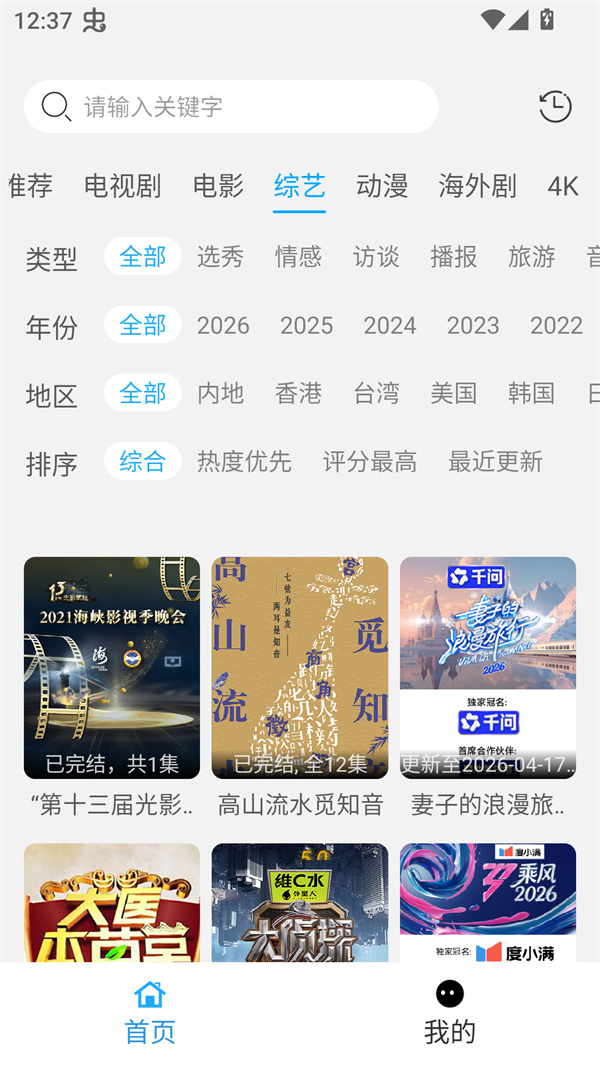Open the 妻子的浪漫旅行 show card

click(488, 668)
